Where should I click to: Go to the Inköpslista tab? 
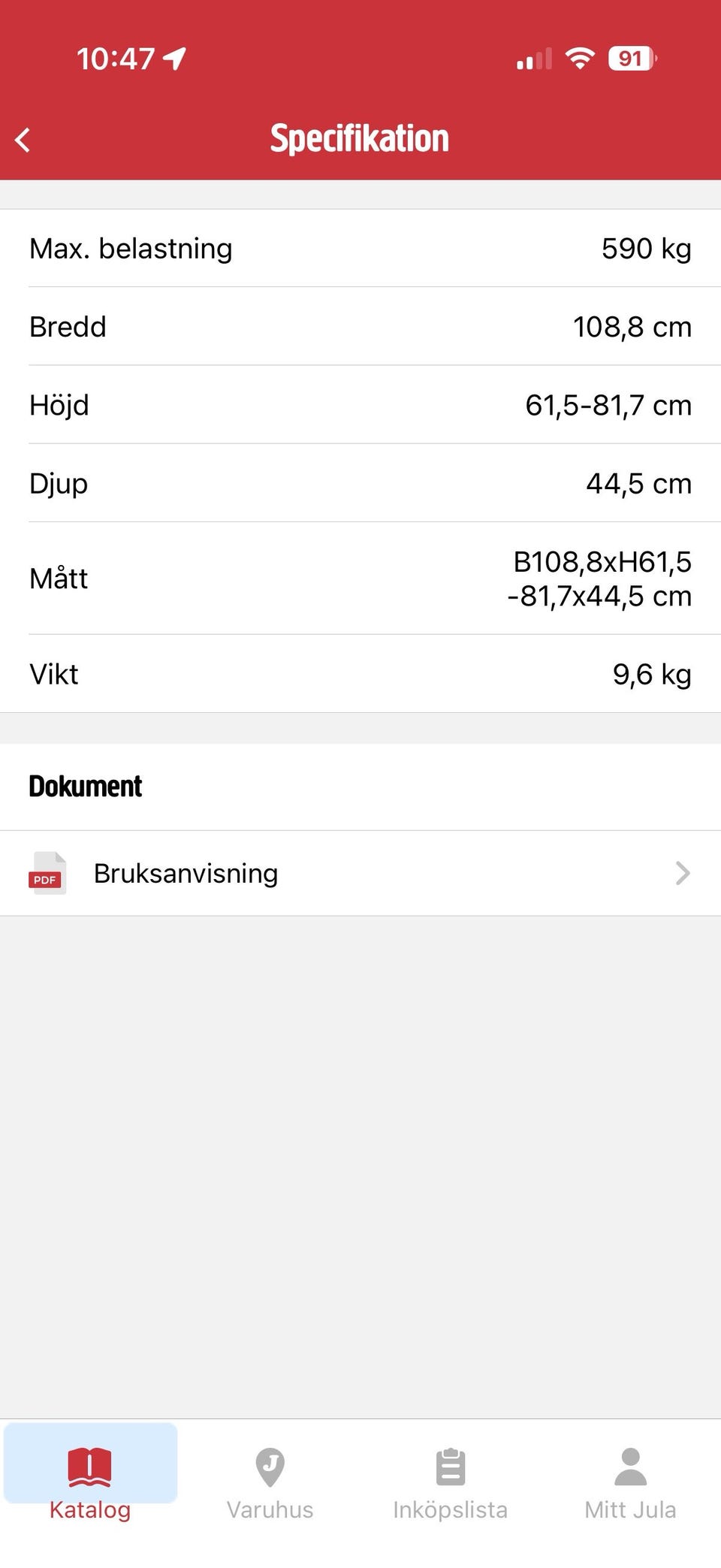tap(451, 1477)
